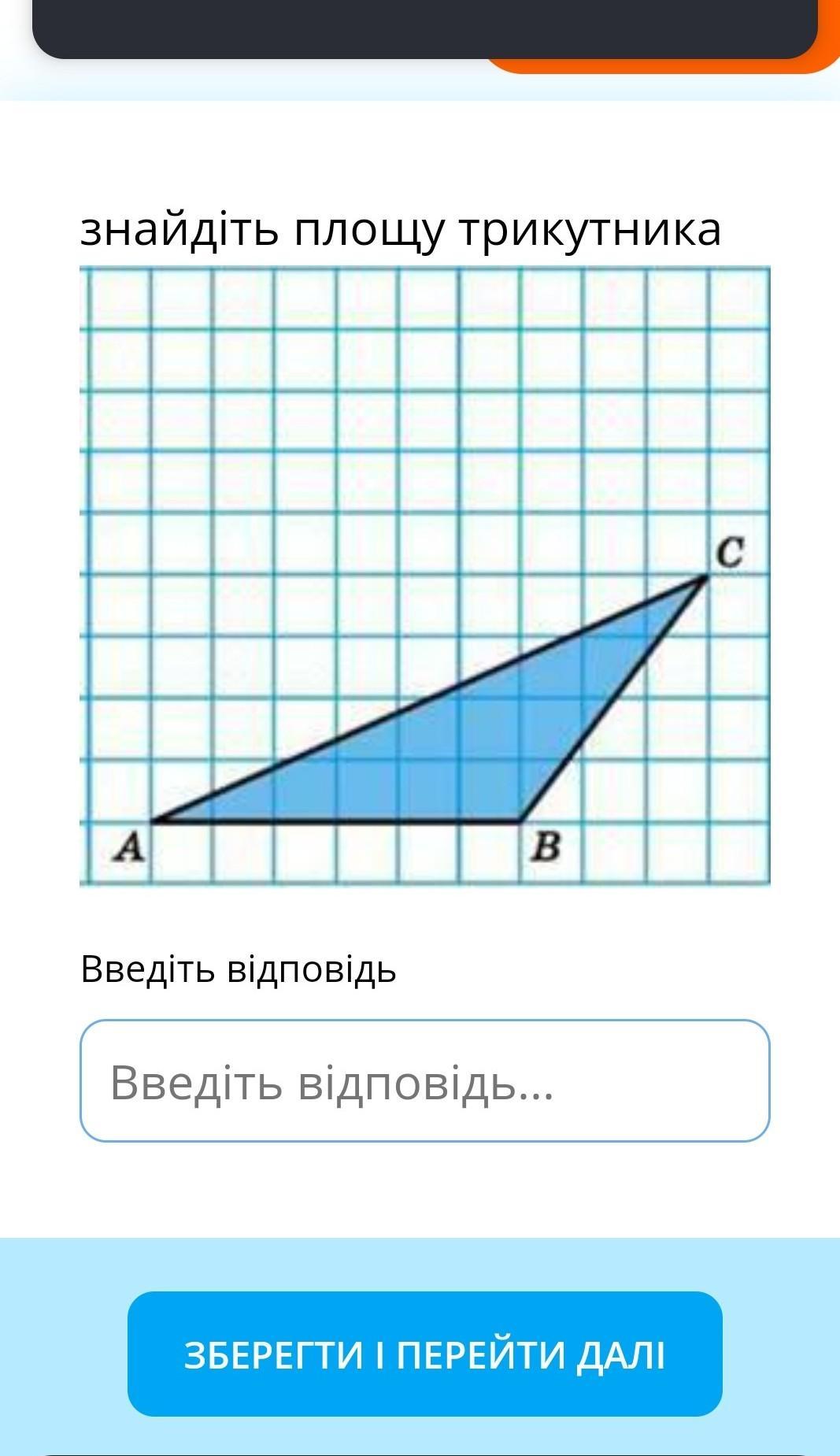Image resolution: width=840 pixels, height=1456 pixels.
Task: Focus the 'Введіть відповідь' answer field
Action: (424, 1080)
